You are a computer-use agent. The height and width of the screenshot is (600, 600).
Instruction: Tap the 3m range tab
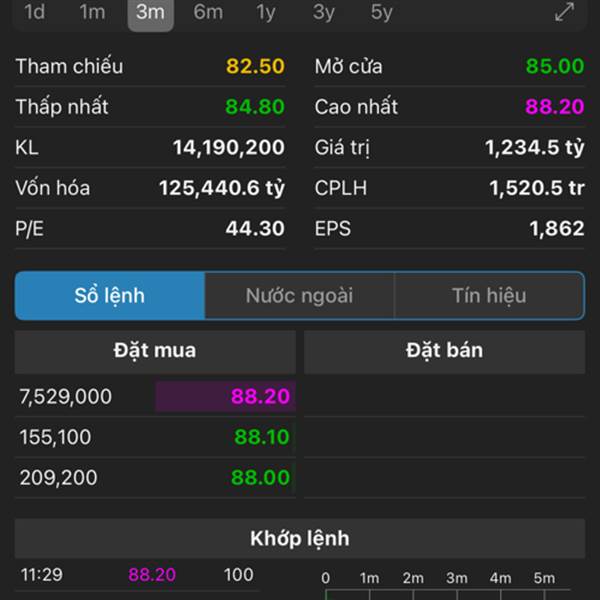[150, 13]
